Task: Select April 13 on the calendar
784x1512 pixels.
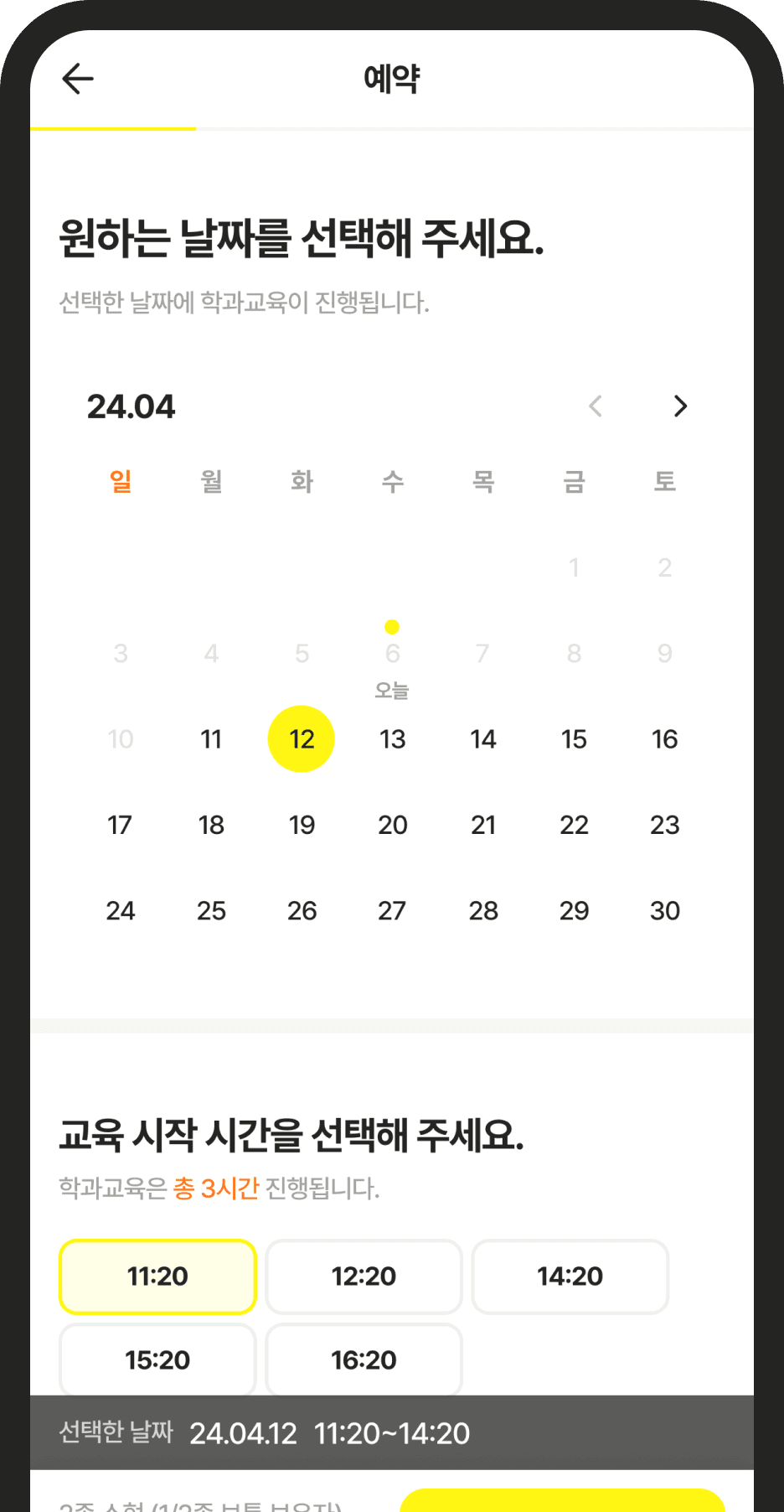Action: tap(392, 738)
